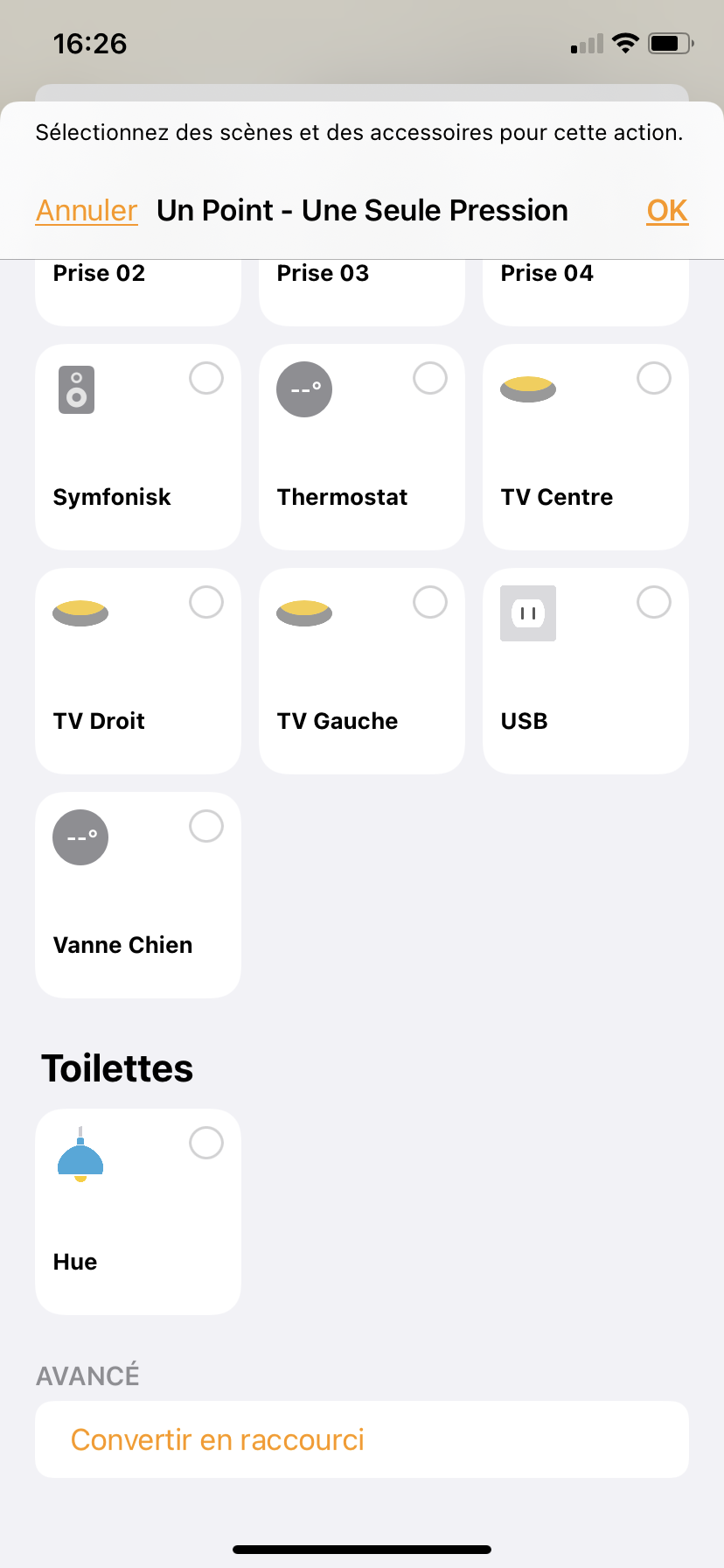The height and width of the screenshot is (1568, 724).
Task: Select the Prise 02 outlet tile
Action: click(138, 292)
